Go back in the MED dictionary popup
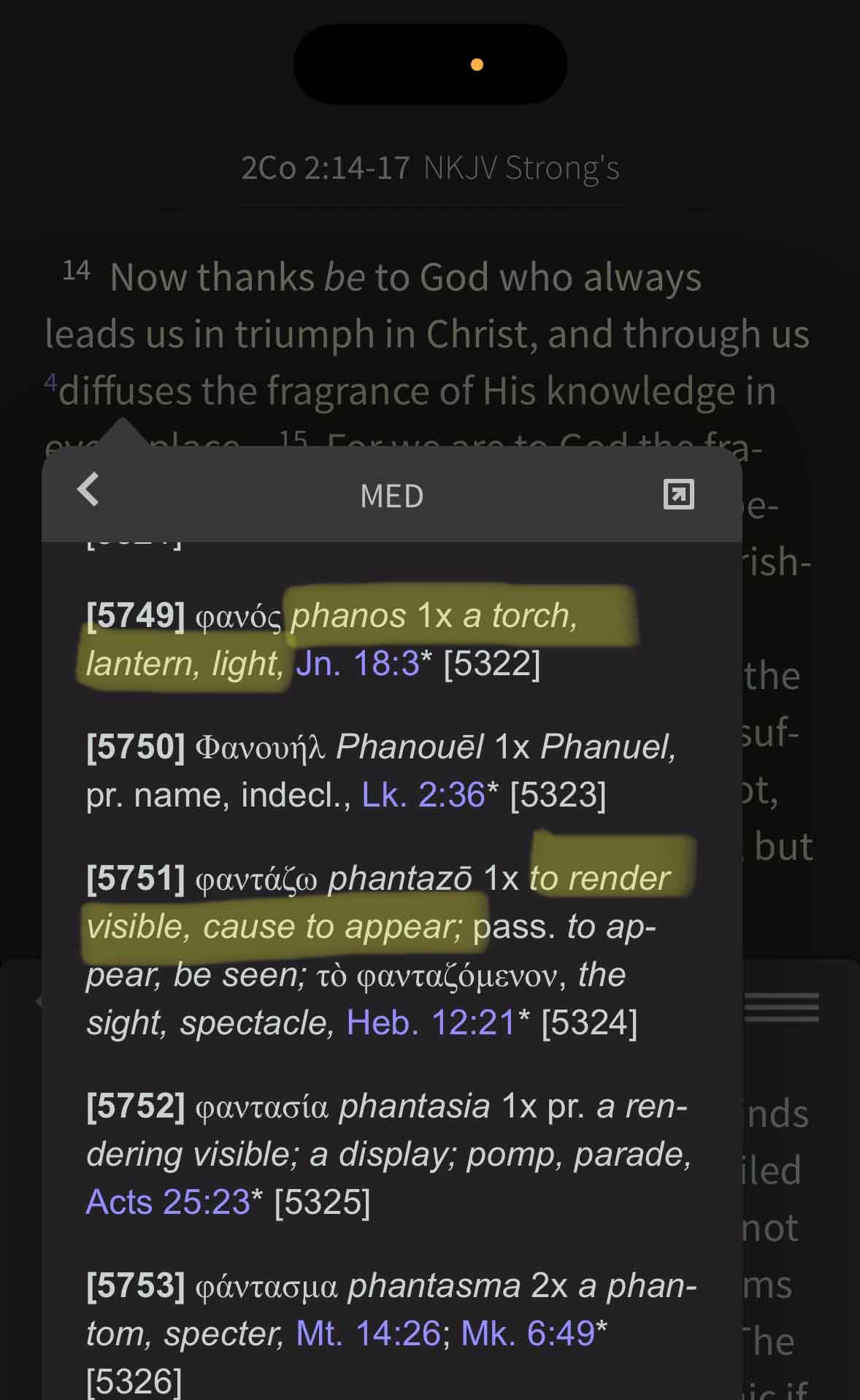This screenshot has height=1400, width=860. tap(88, 490)
